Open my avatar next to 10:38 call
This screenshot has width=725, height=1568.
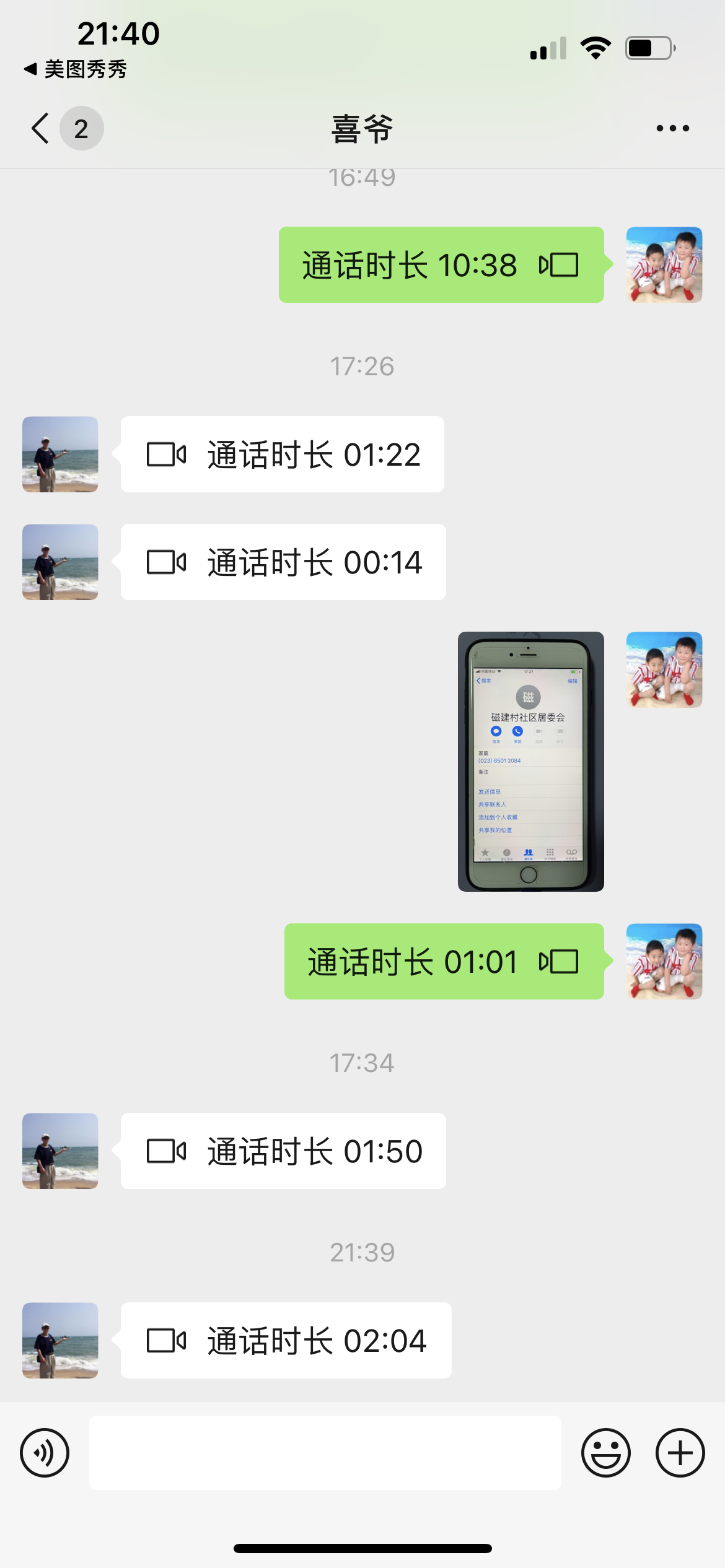point(664,265)
